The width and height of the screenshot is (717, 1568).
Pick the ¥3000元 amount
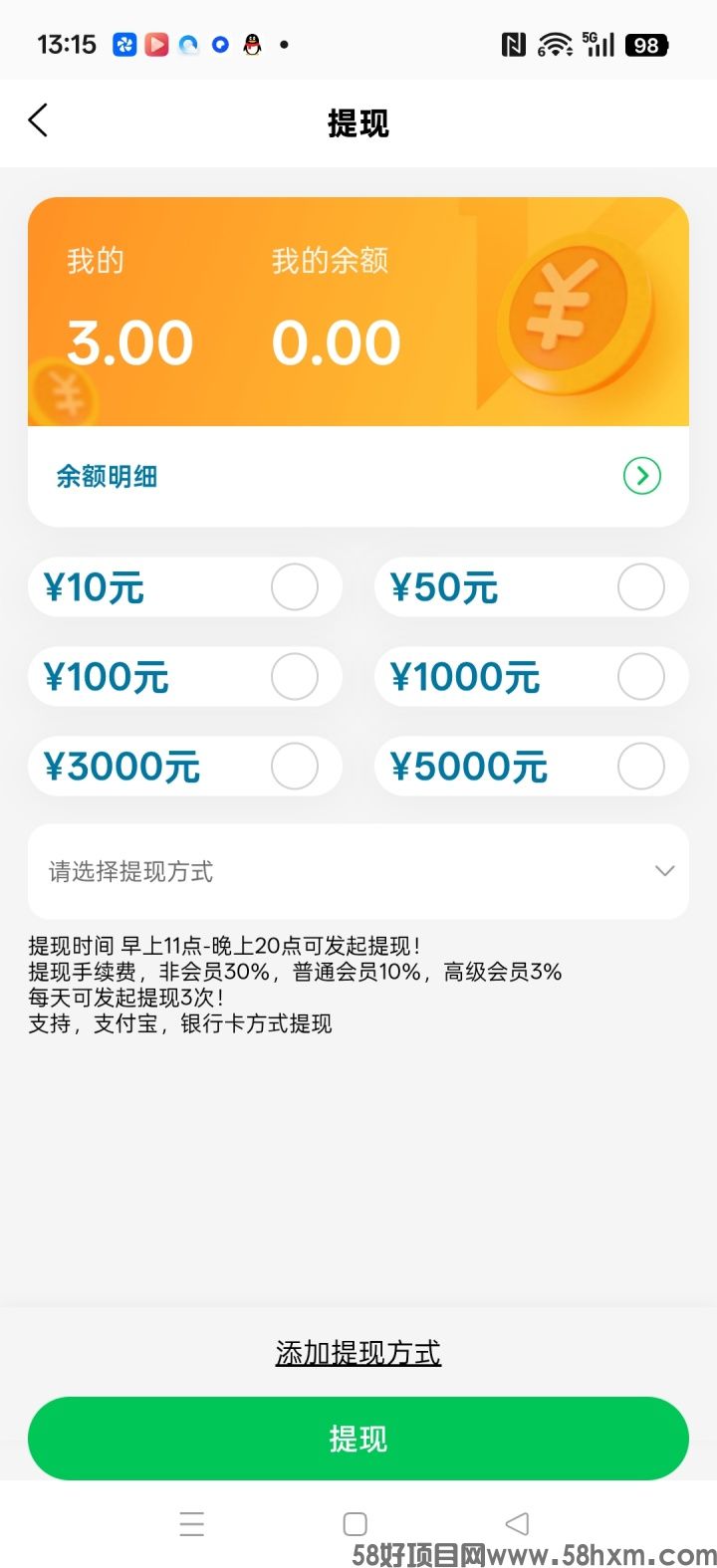click(x=294, y=767)
